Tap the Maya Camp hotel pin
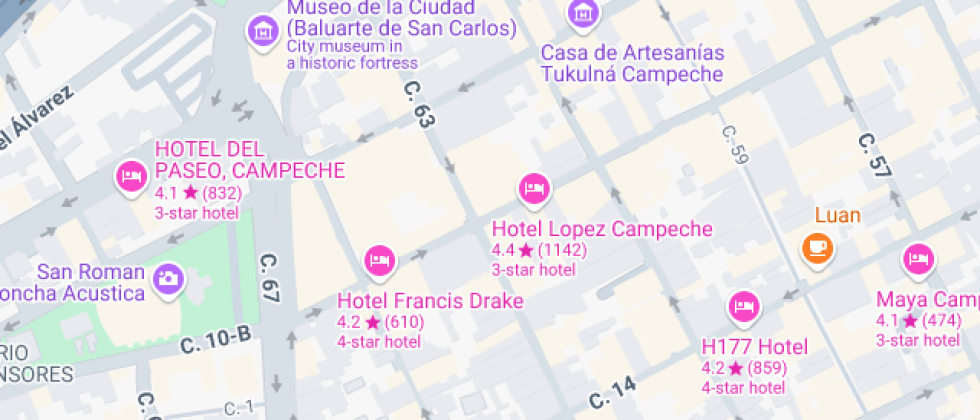Screen dimensions: 980x420 pos(918,260)
